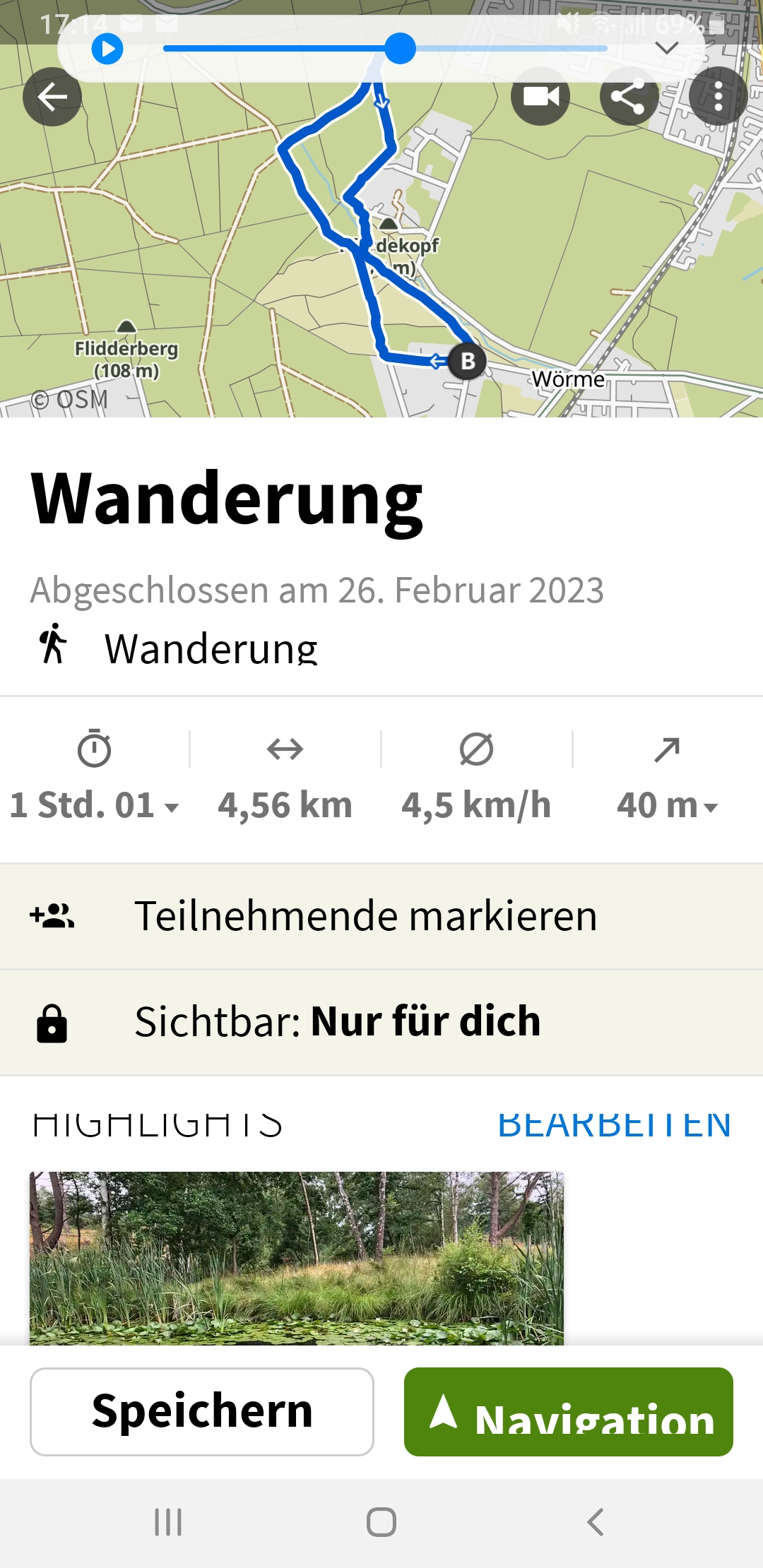Image resolution: width=763 pixels, height=1568 pixels.
Task: Open the three-dot overflow menu
Action: pyautogui.click(x=718, y=97)
